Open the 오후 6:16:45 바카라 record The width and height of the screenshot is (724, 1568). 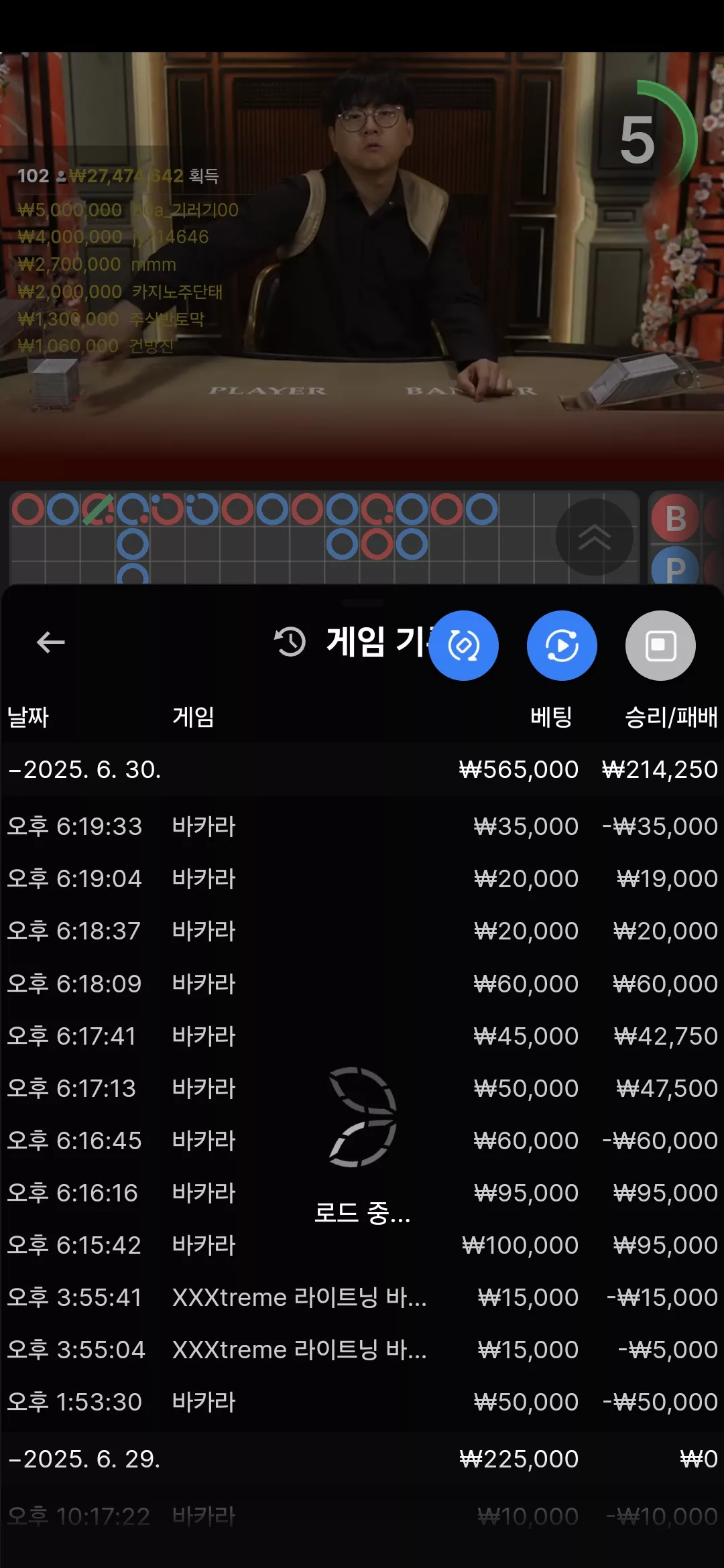tap(362, 1140)
